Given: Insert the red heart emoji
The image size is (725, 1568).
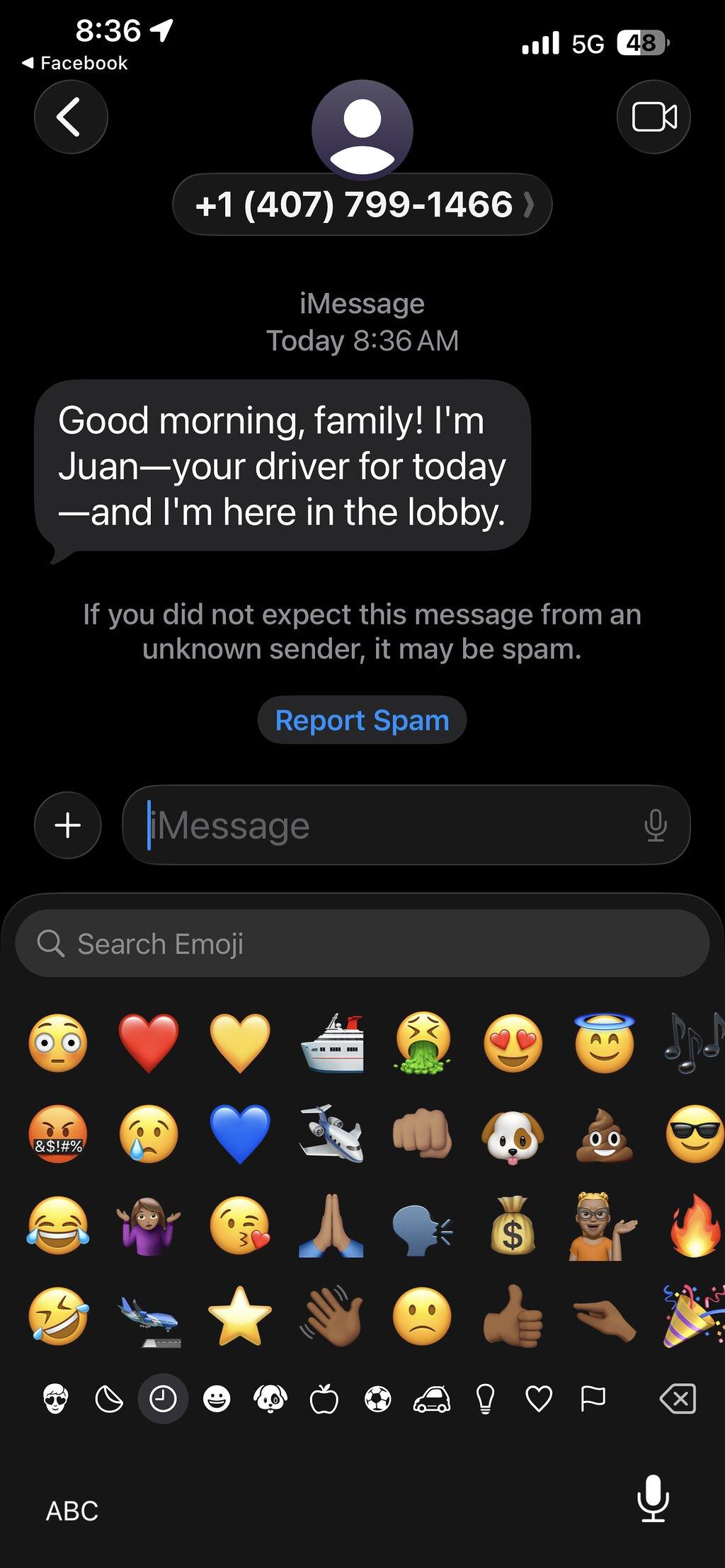Looking at the screenshot, I should (149, 1043).
